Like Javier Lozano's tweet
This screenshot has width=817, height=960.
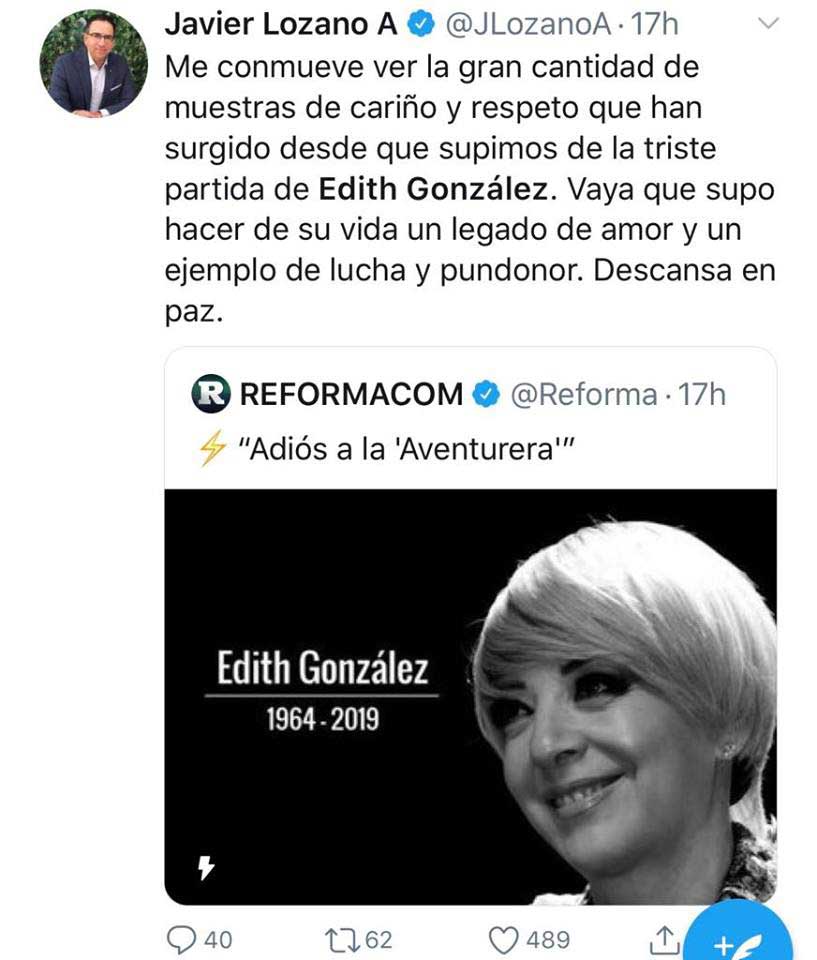click(x=503, y=939)
